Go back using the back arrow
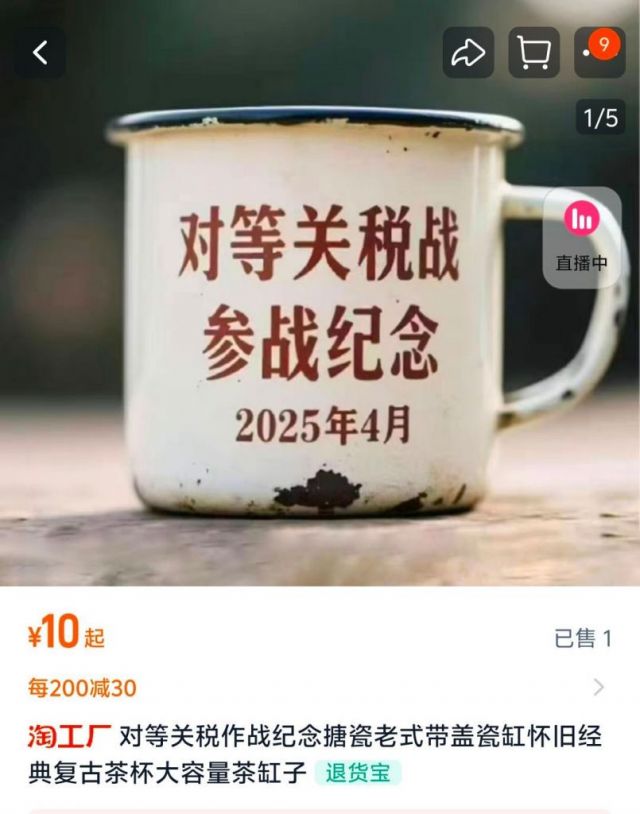 click(x=40, y=53)
